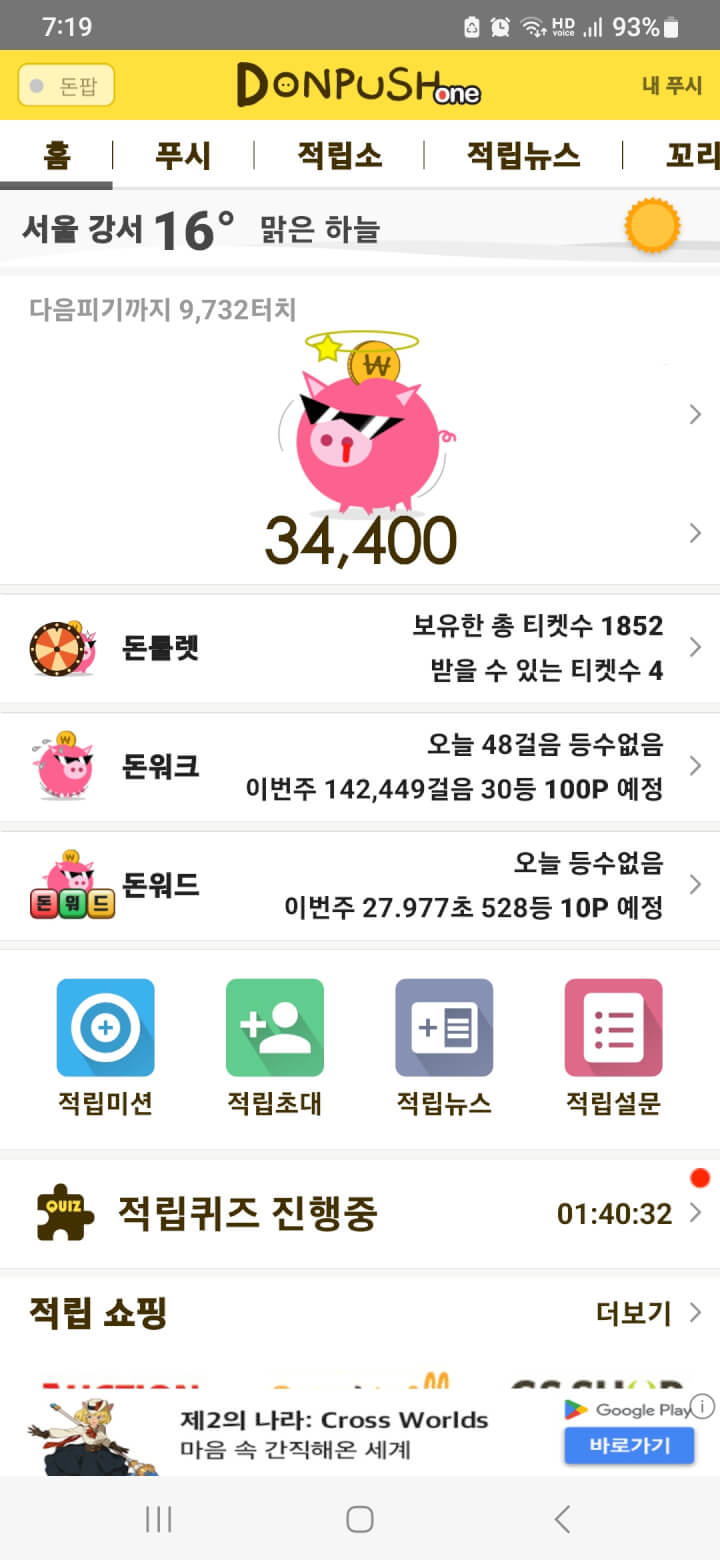Open 적립초대 invite shortcut

coord(275,1047)
